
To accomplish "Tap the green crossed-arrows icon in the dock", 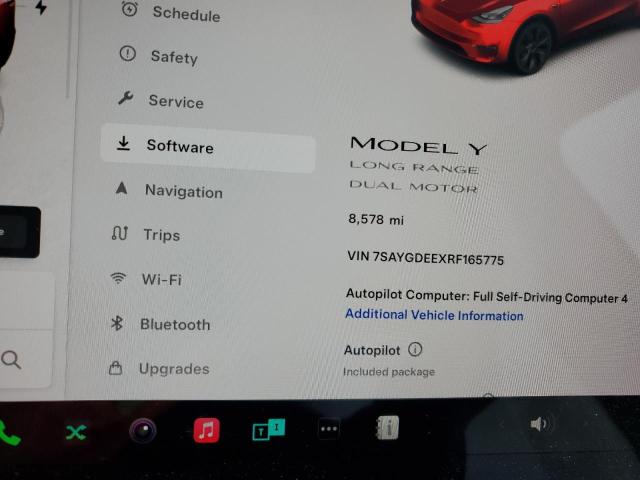I will coord(76,433).
